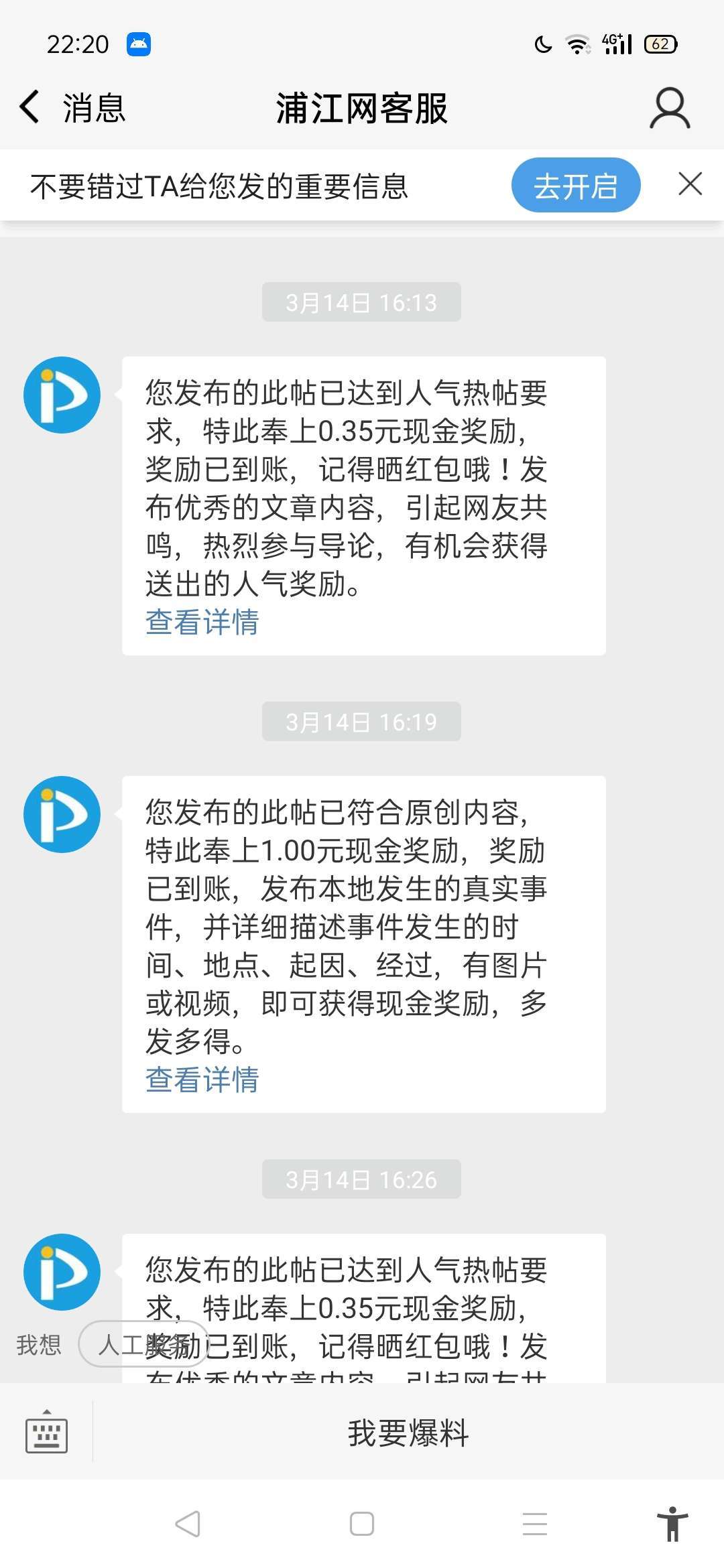Open 查看详情 in the 16:13 message
This screenshot has height=1568, width=724.
point(202,622)
